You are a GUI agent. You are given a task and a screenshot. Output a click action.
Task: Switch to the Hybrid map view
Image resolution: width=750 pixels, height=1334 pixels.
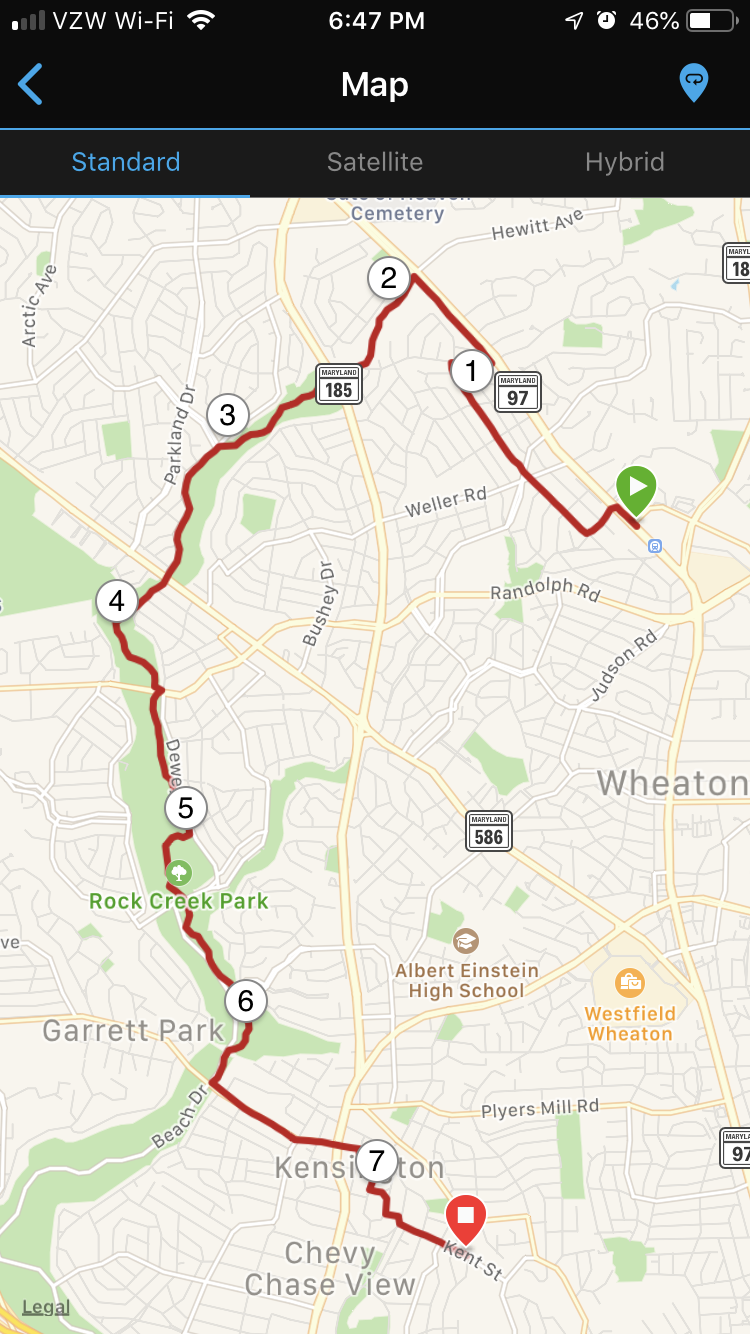click(624, 162)
